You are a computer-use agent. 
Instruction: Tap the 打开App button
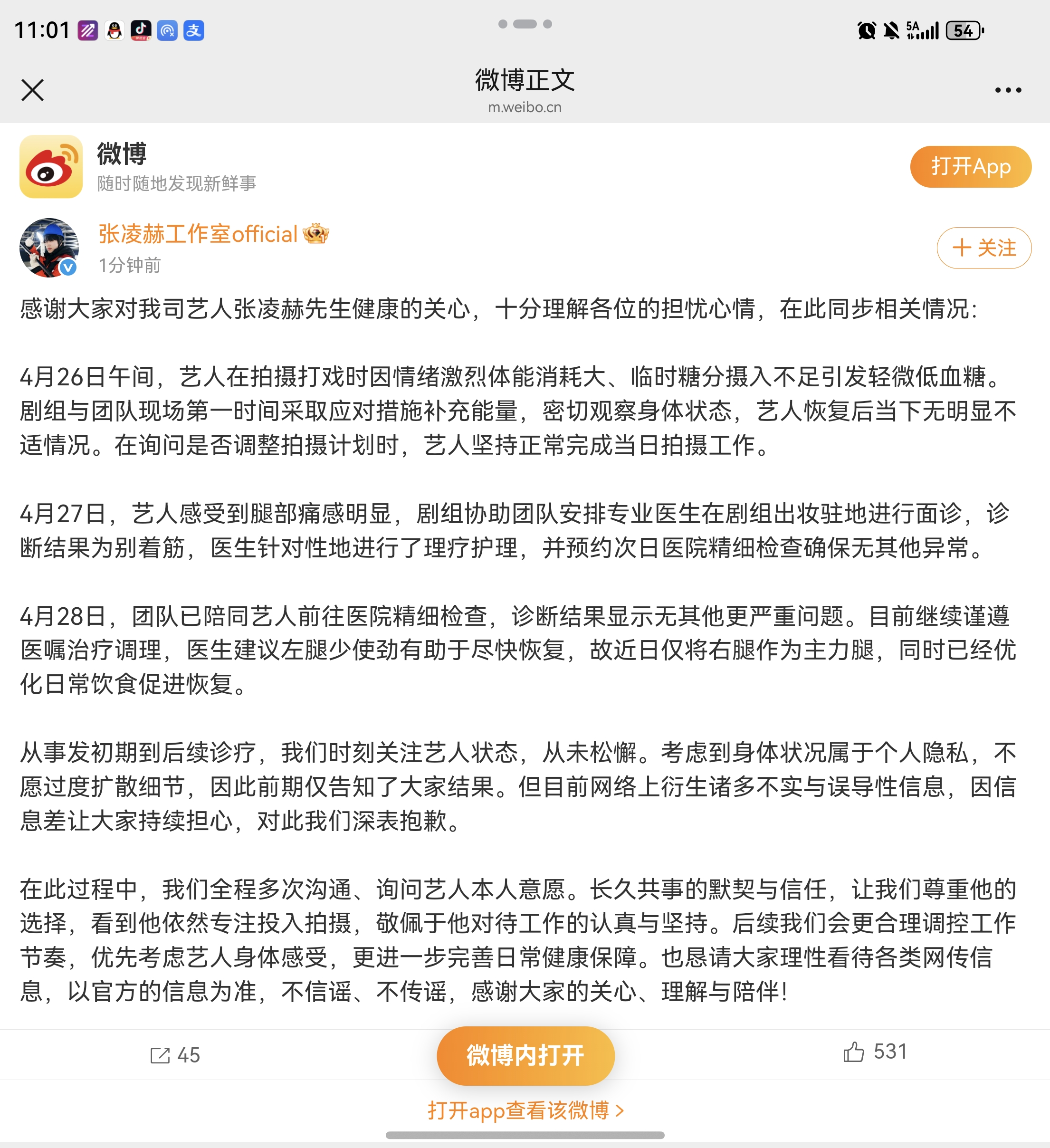pos(970,167)
